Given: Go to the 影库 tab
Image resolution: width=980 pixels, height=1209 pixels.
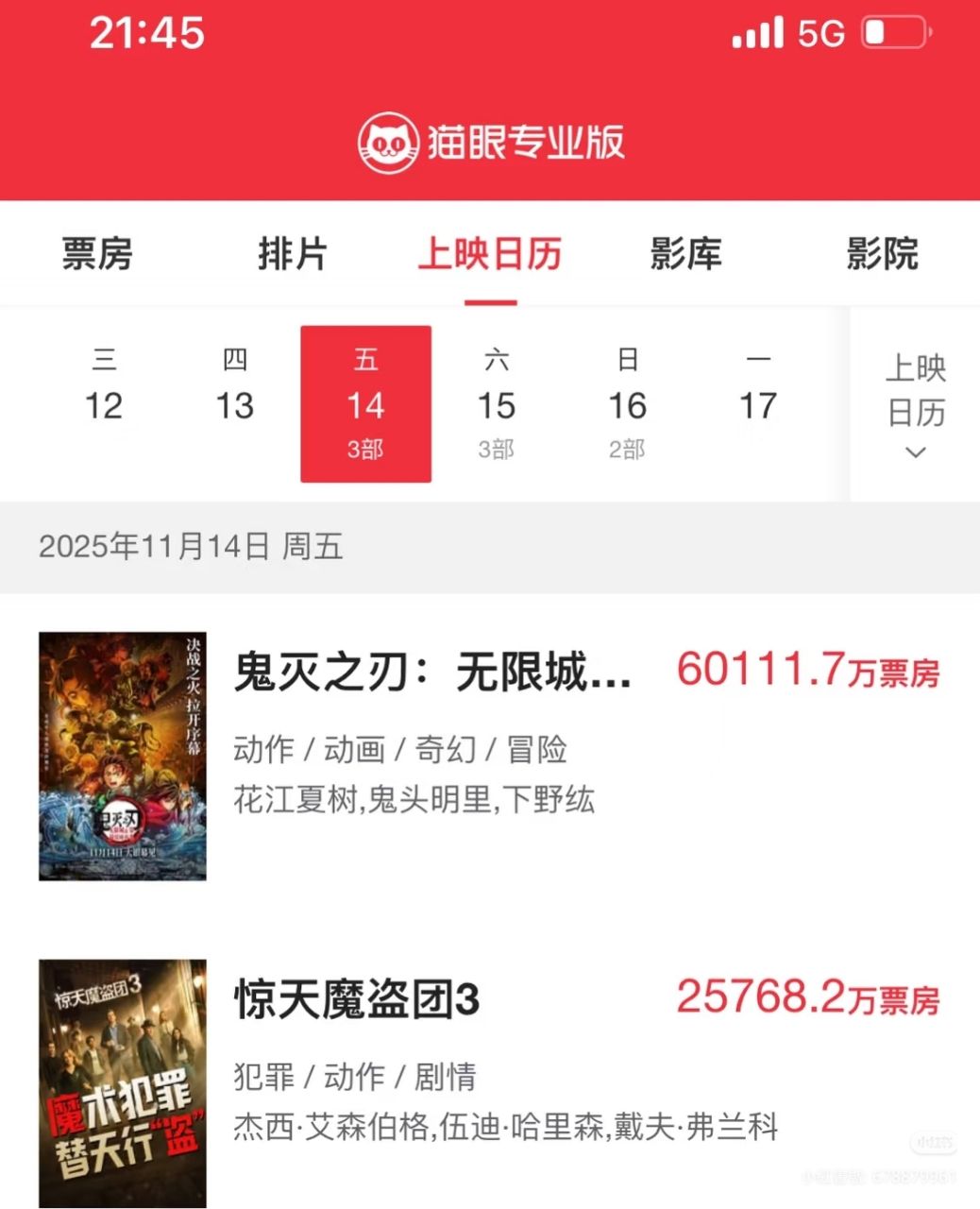Looking at the screenshot, I should click(x=686, y=254).
